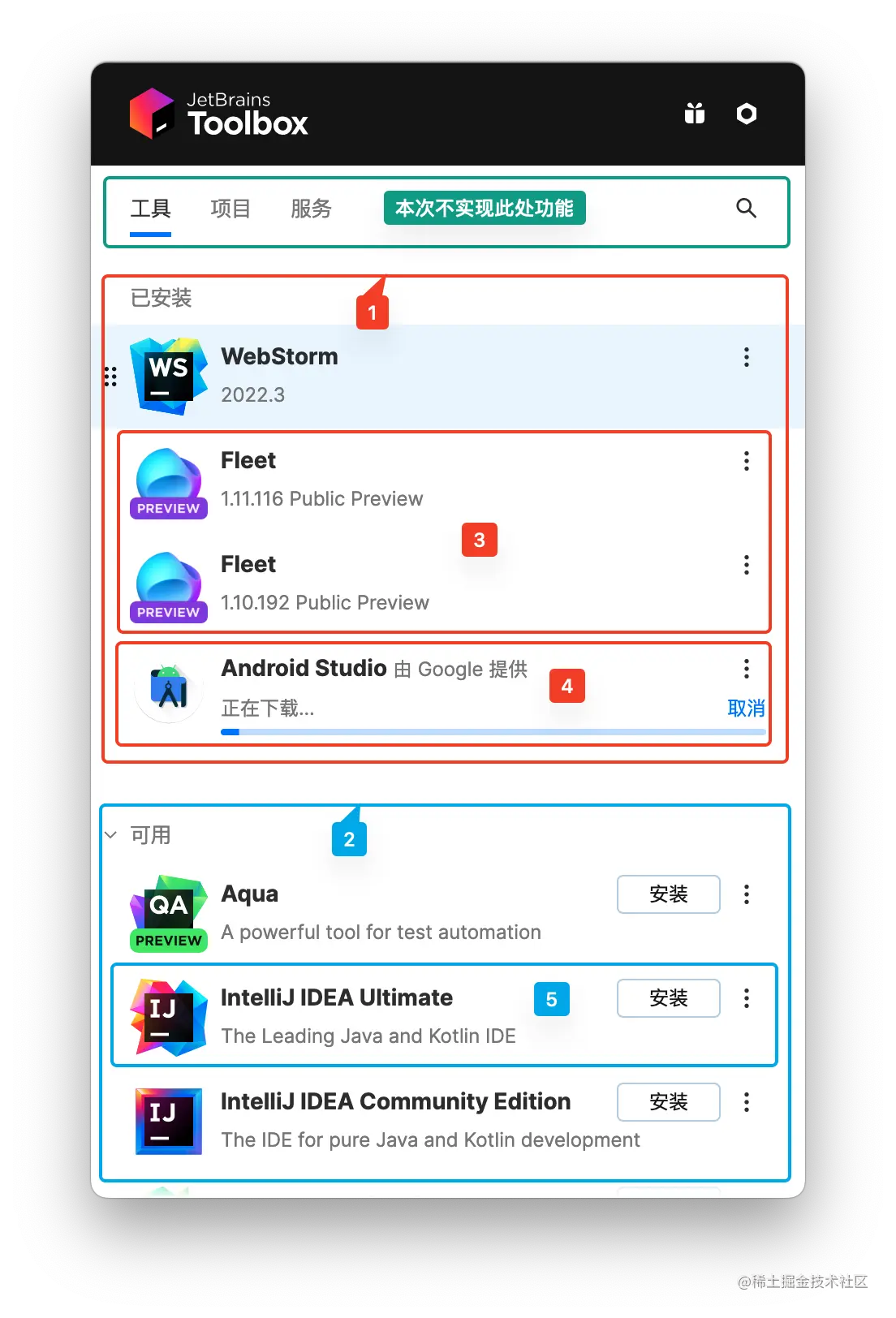The width and height of the screenshot is (896, 1318).
Task: Switch to the 服务 tab
Action: pos(312,209)
